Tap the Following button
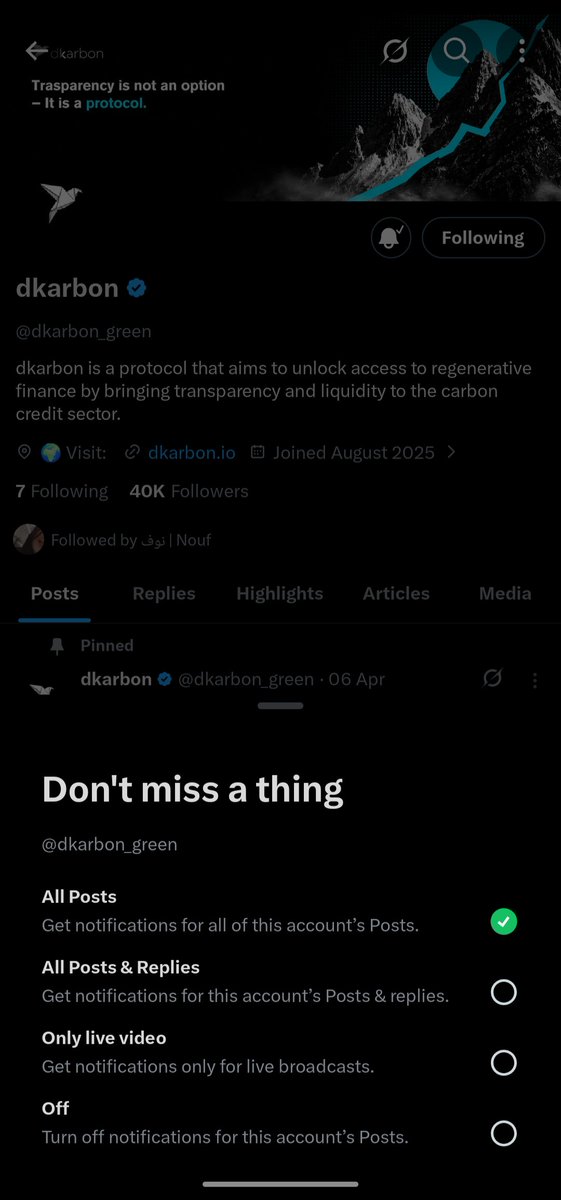The image size is (561, 1200). pos(483,238)
